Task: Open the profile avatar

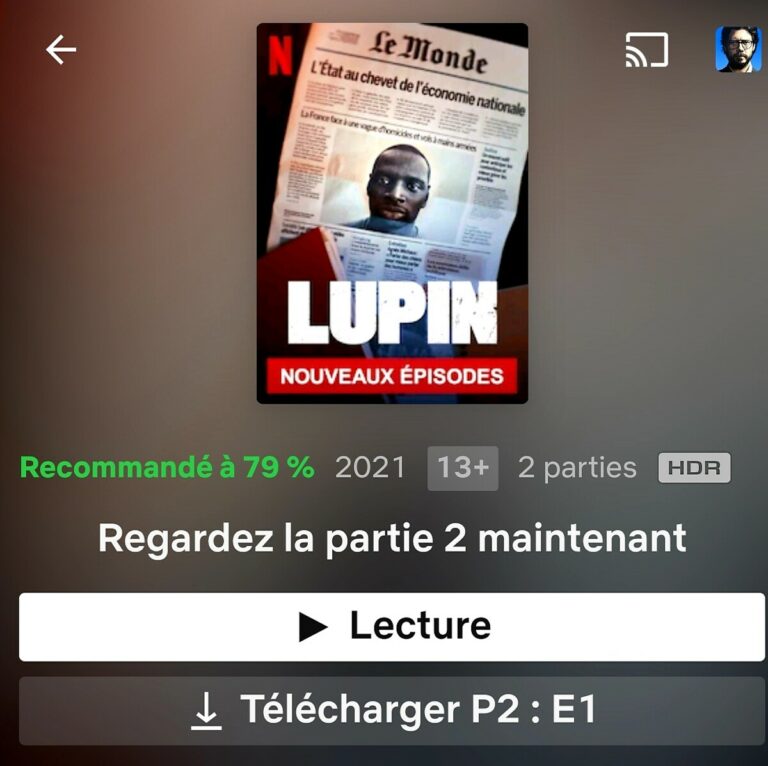Action: (x=738, y=49)
